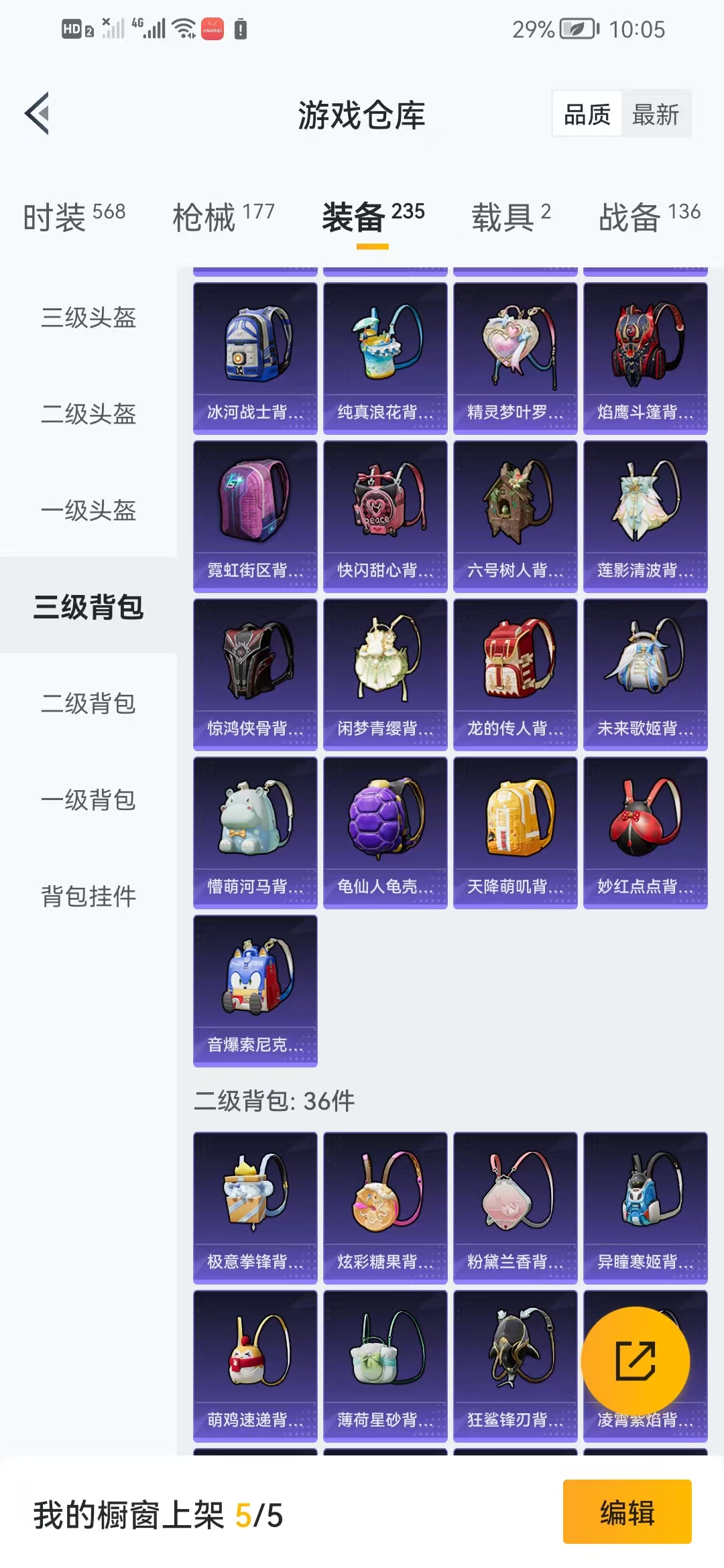The height and width of the screenshot is (1568, 724).
Task: Tap the 编辑 button
Action: [x=627, y=1512]
